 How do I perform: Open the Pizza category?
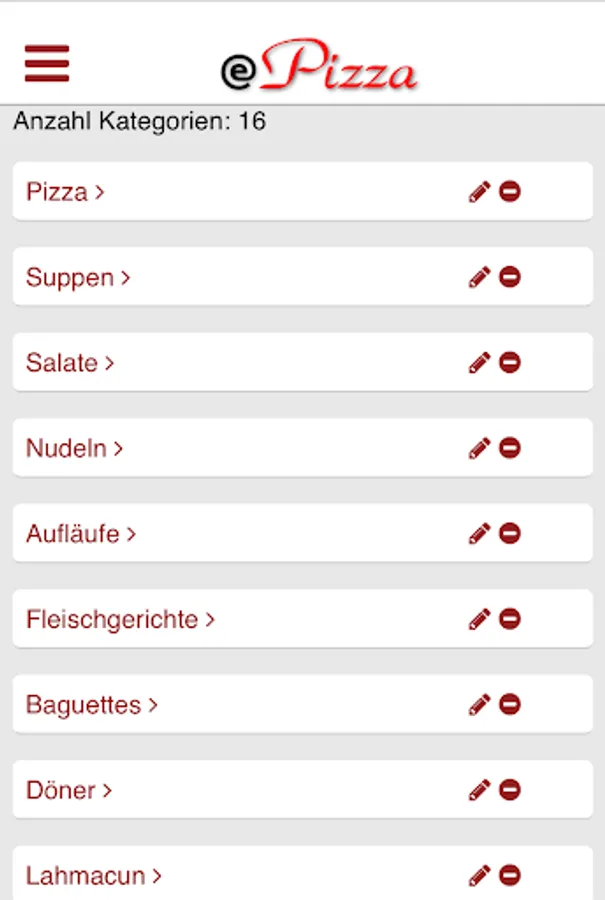[65, 192]
